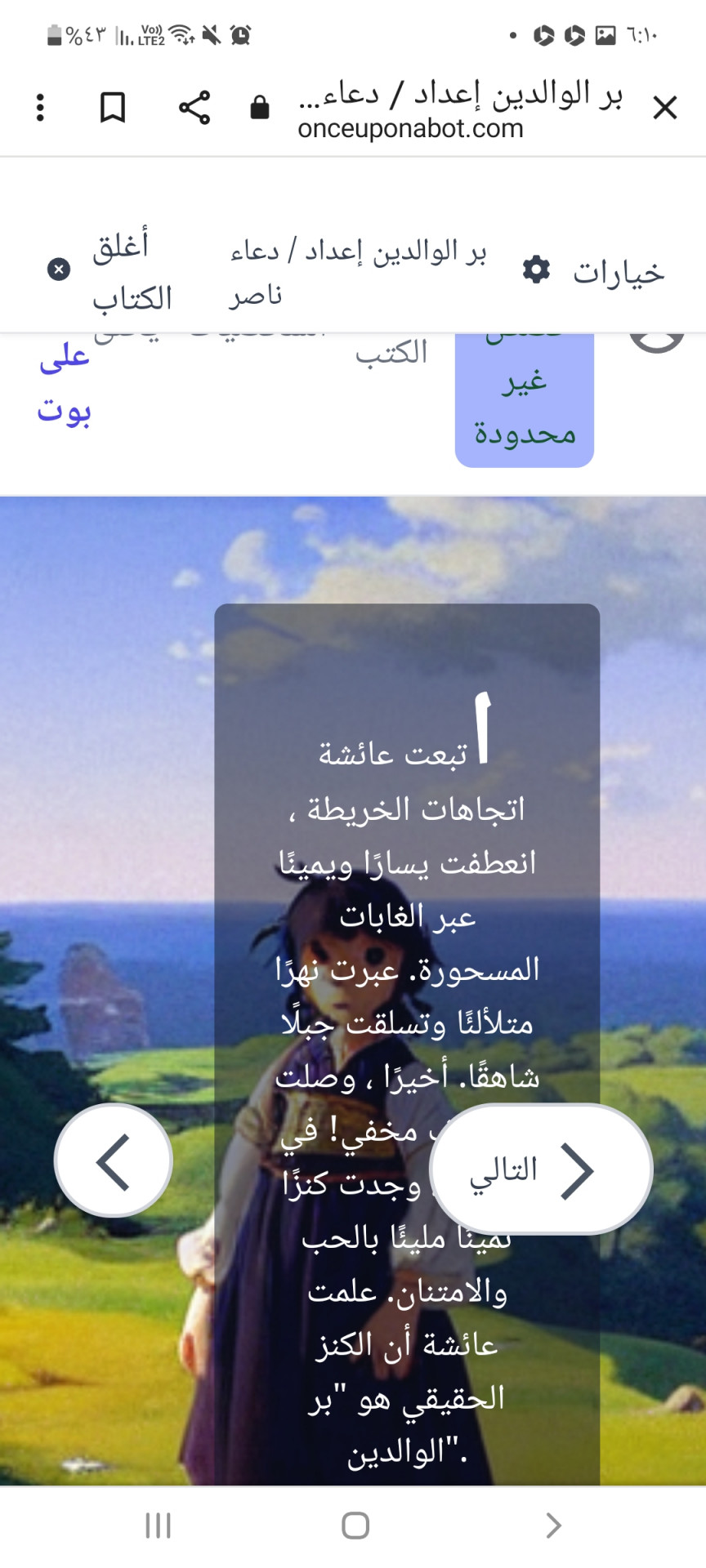706x1568 pixels.
Task: Go to the phone home screen
Action: click(355, 1525)
